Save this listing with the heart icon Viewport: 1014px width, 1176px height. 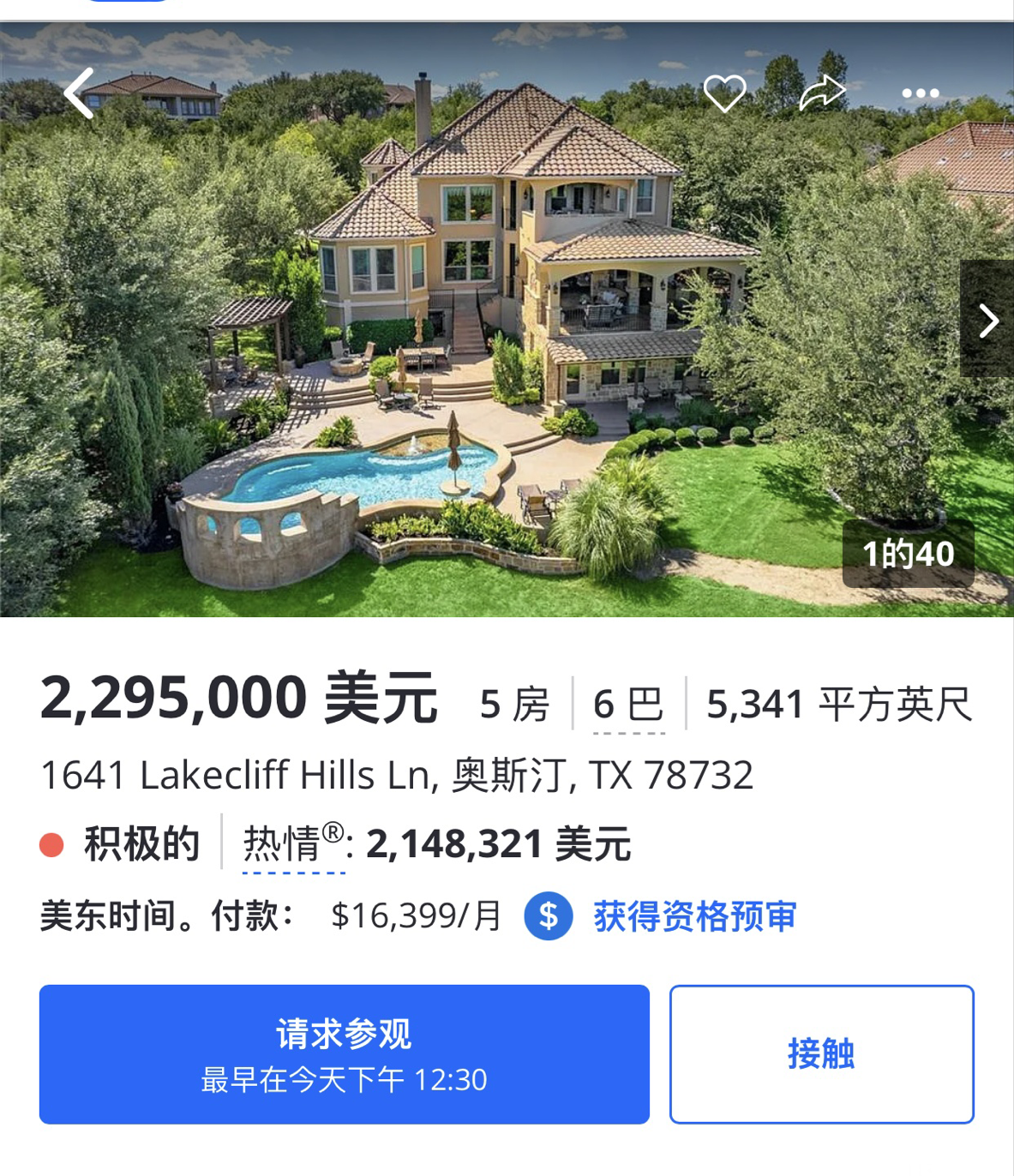[724, 93]
